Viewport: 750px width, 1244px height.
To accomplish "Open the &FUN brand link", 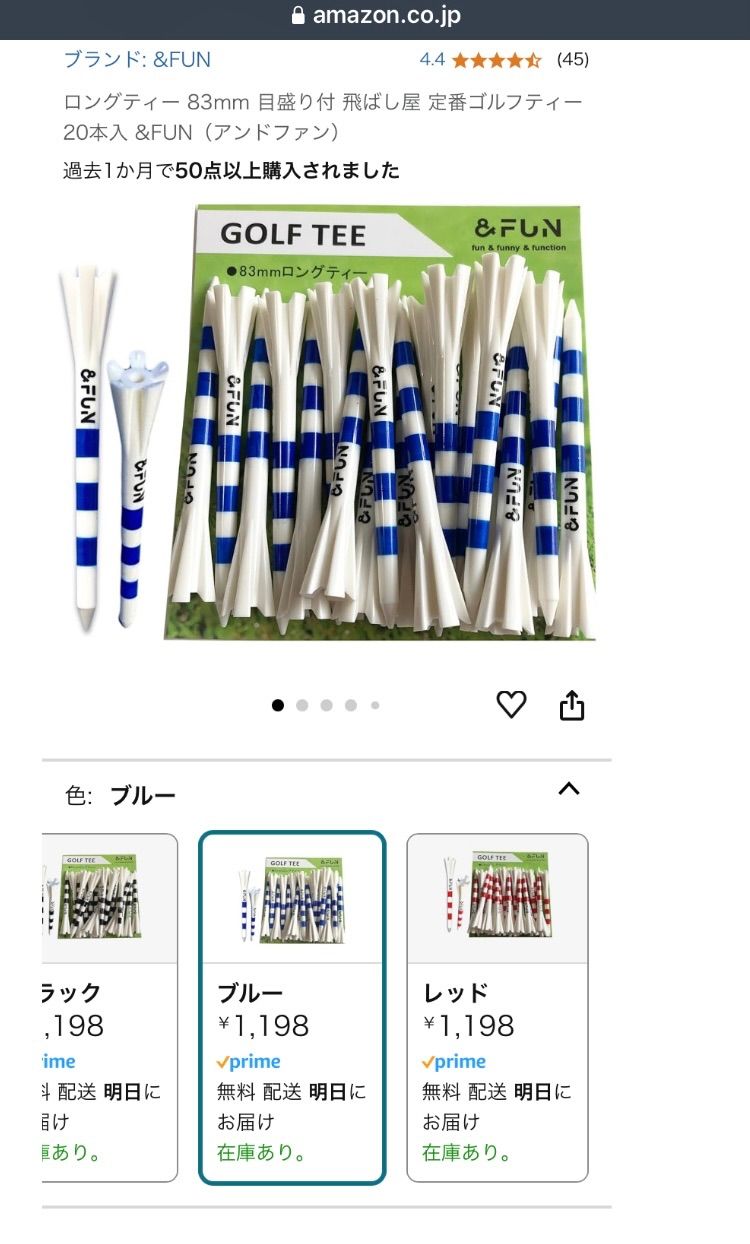I will [x=137, y=59].
